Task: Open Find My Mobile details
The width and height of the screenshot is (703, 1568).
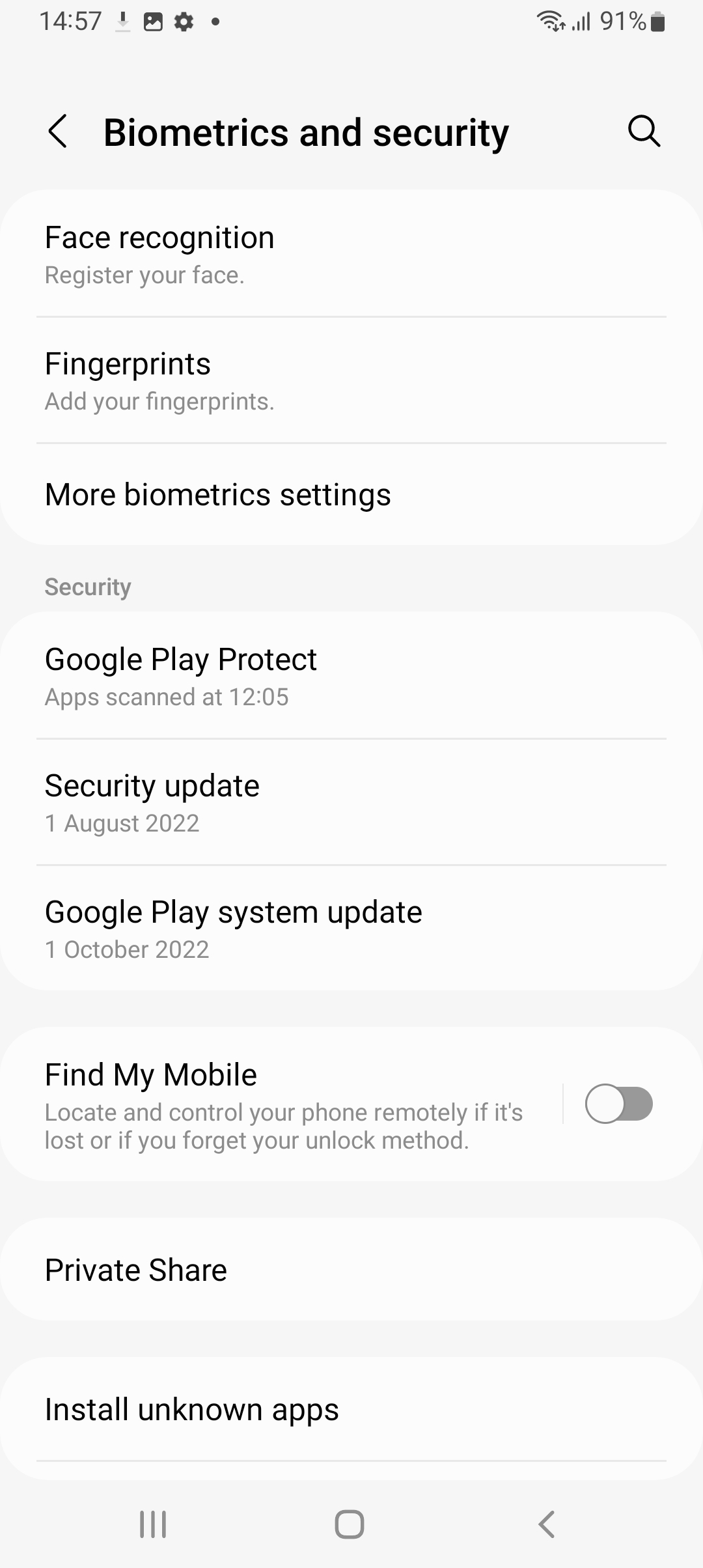Action: pos(283,1105)
